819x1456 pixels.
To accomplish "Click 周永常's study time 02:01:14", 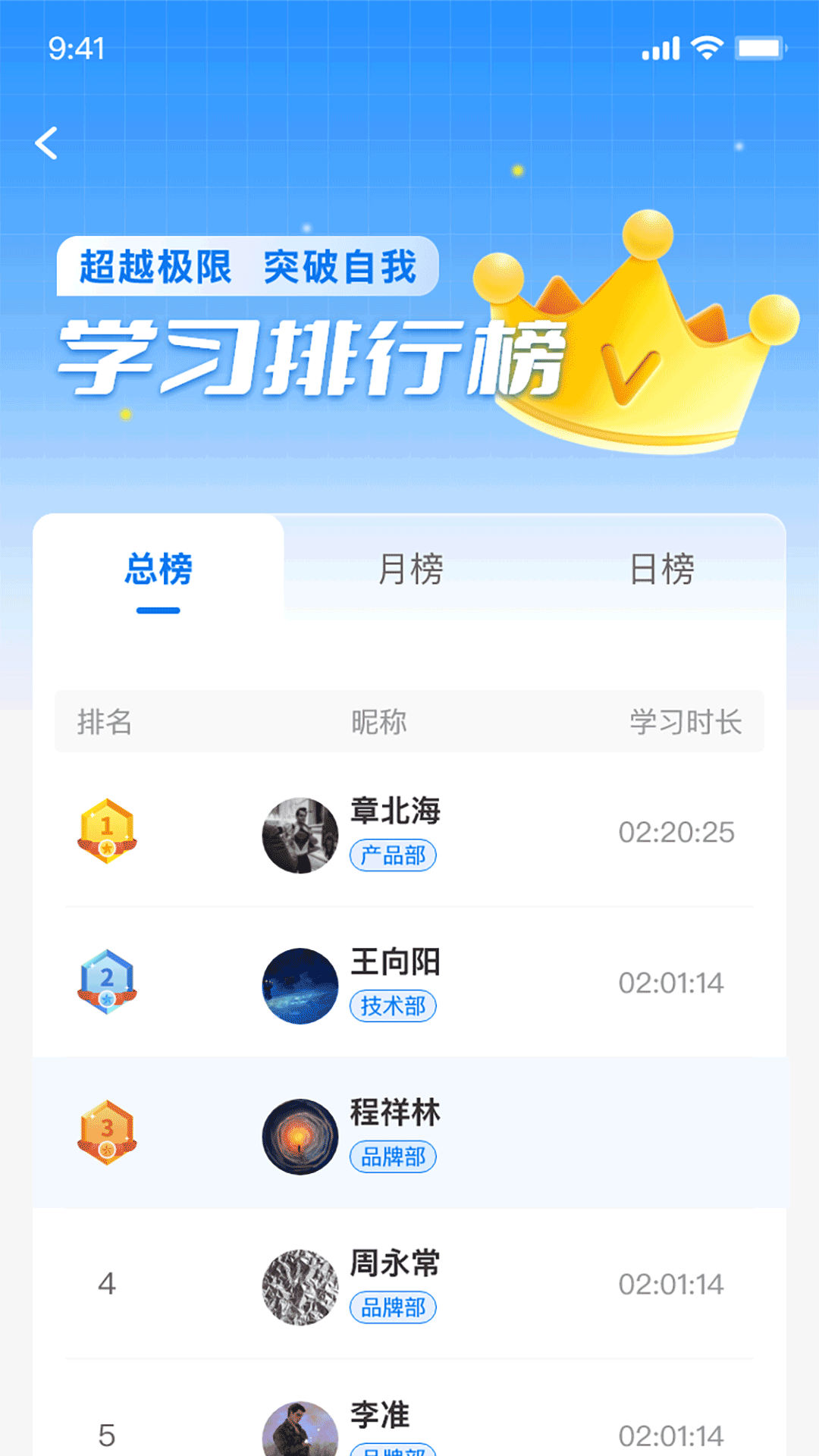I will click(x=673, y=1285).
